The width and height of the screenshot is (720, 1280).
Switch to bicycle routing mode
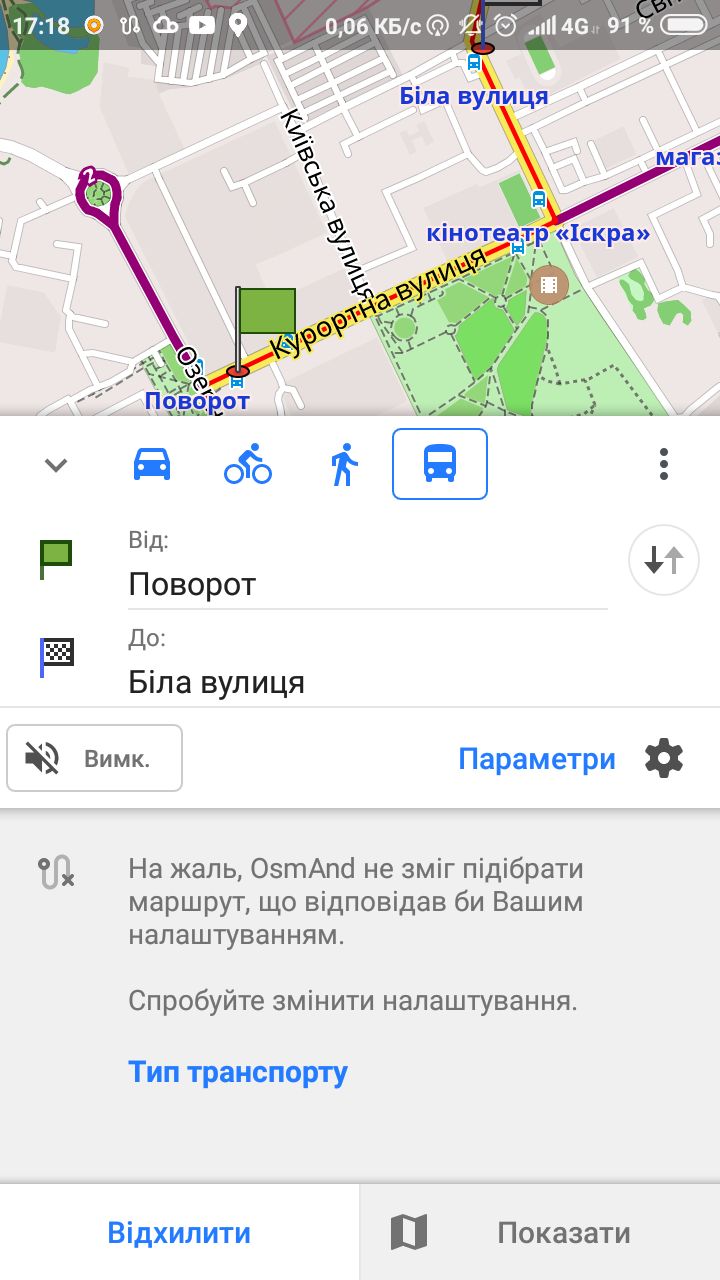pyautogui.click(x=248, y=464)
